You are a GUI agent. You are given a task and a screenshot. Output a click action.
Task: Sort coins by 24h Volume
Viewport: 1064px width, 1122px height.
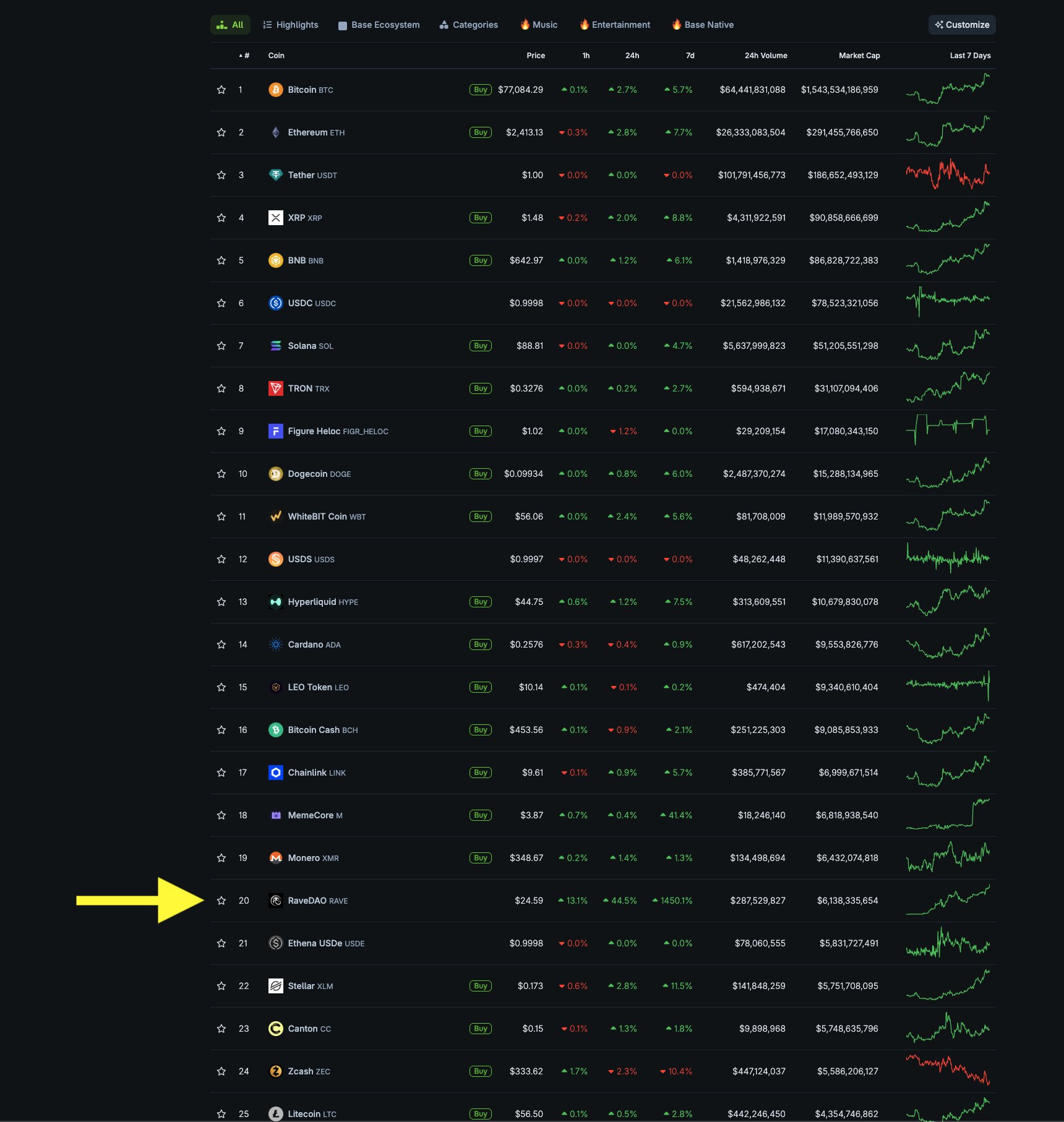coord(765,56)
